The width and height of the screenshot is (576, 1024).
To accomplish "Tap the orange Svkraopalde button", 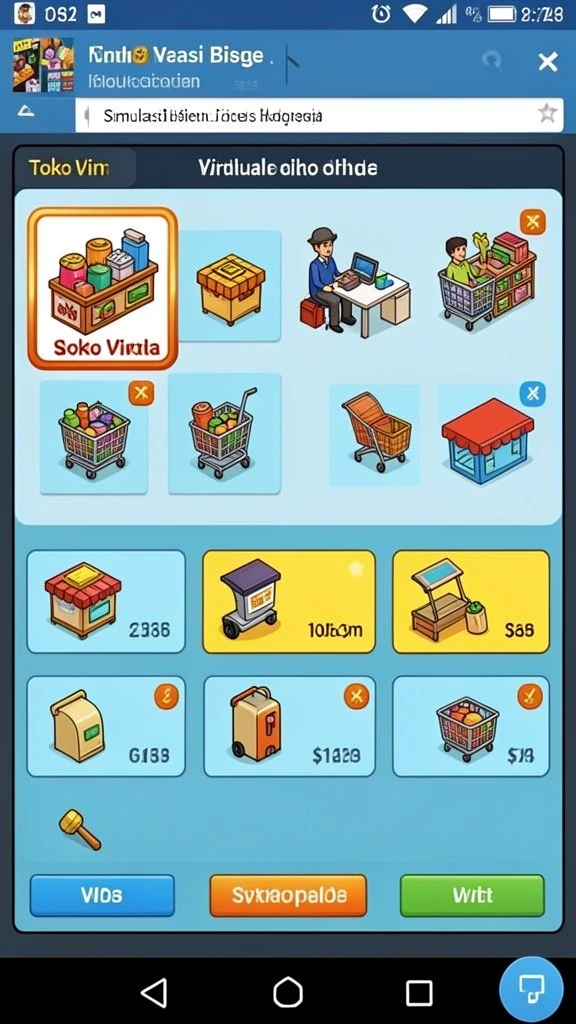I will 288,895.
